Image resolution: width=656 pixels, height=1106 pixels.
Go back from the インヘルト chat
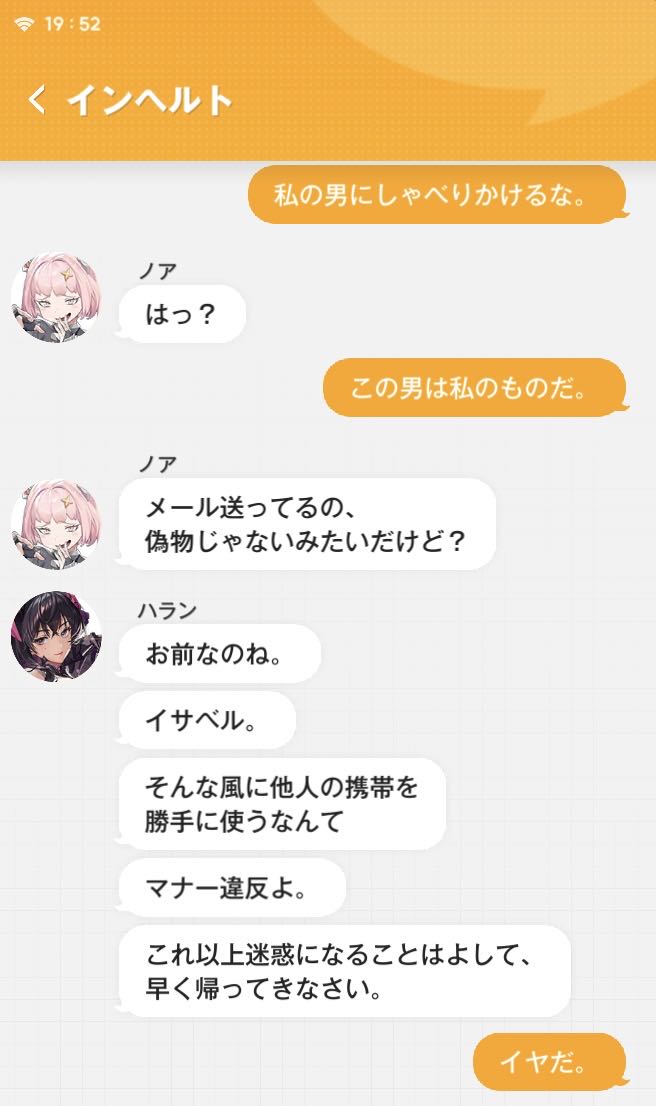(x=37, y=100)
